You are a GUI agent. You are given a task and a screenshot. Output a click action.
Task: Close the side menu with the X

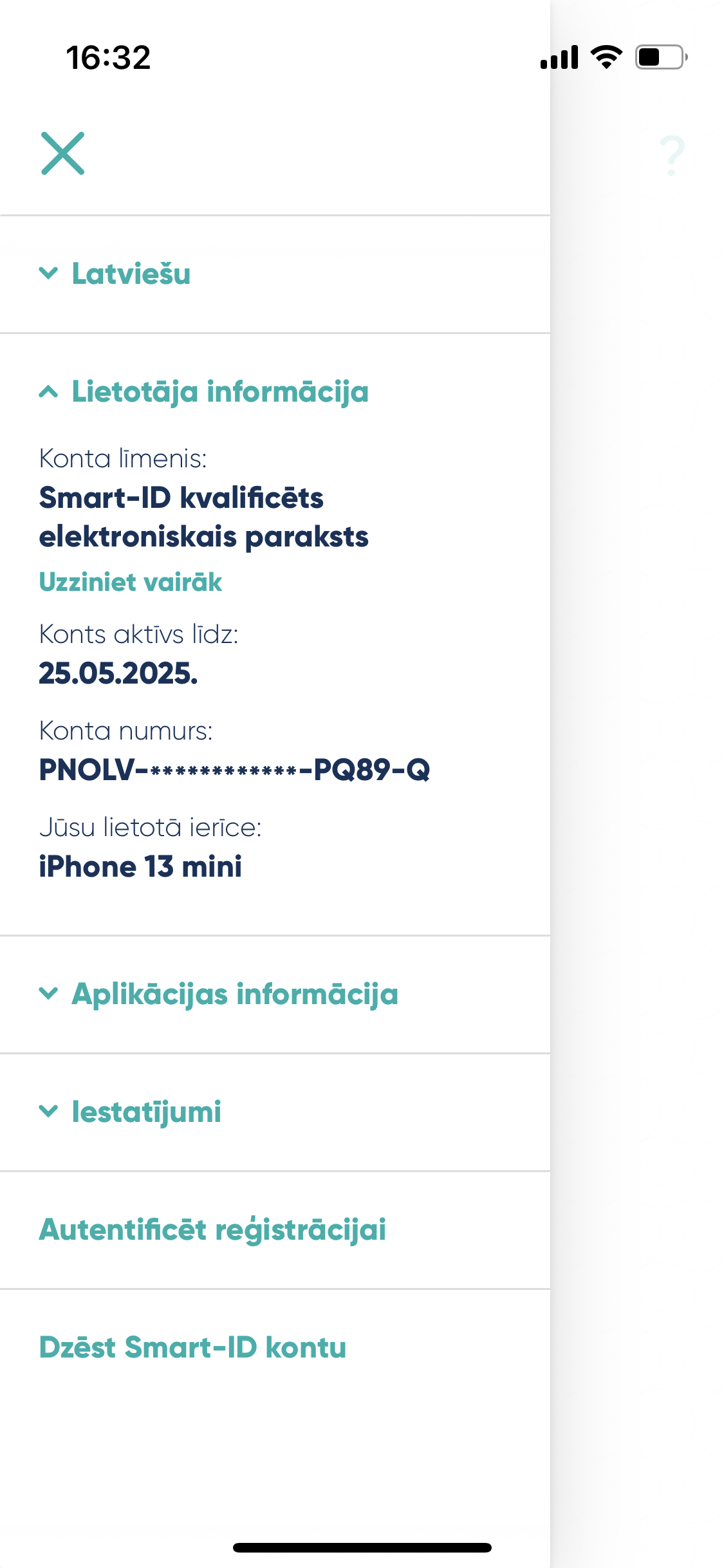[x=62, y=153]
